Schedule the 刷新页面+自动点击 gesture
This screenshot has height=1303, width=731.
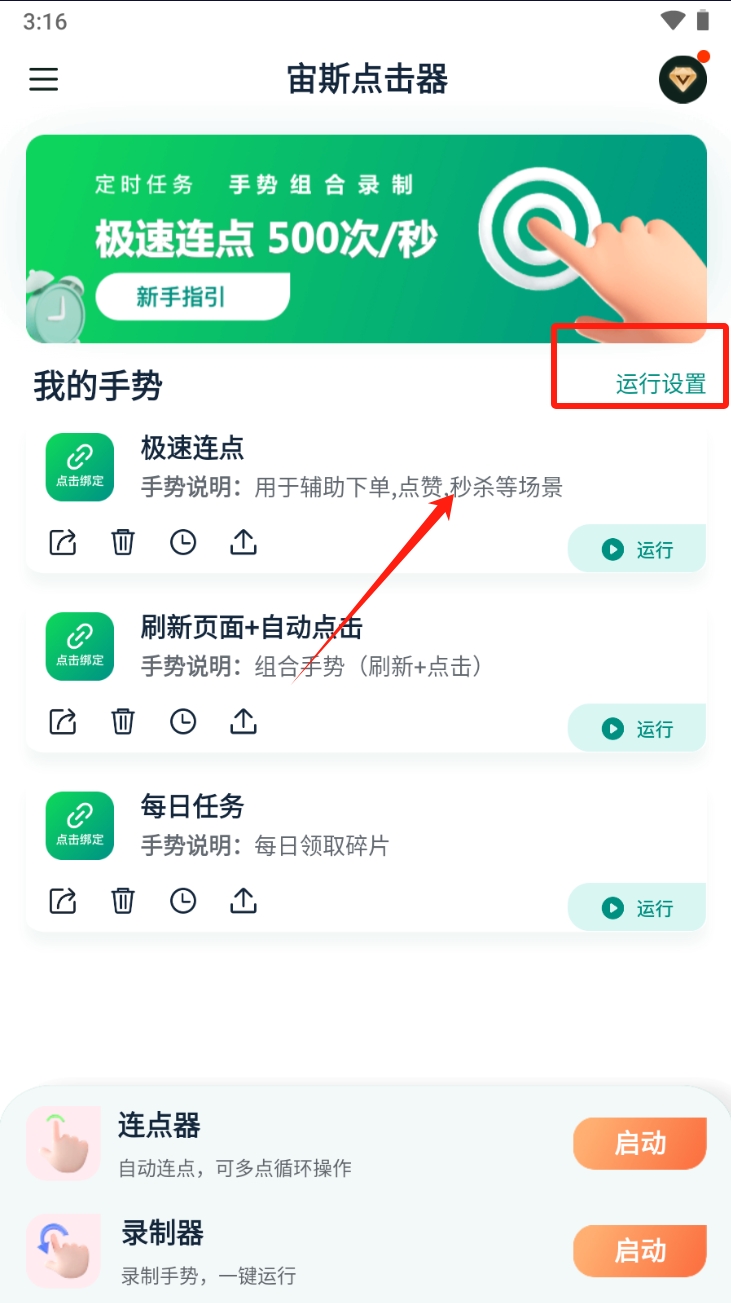coord(183,721)
